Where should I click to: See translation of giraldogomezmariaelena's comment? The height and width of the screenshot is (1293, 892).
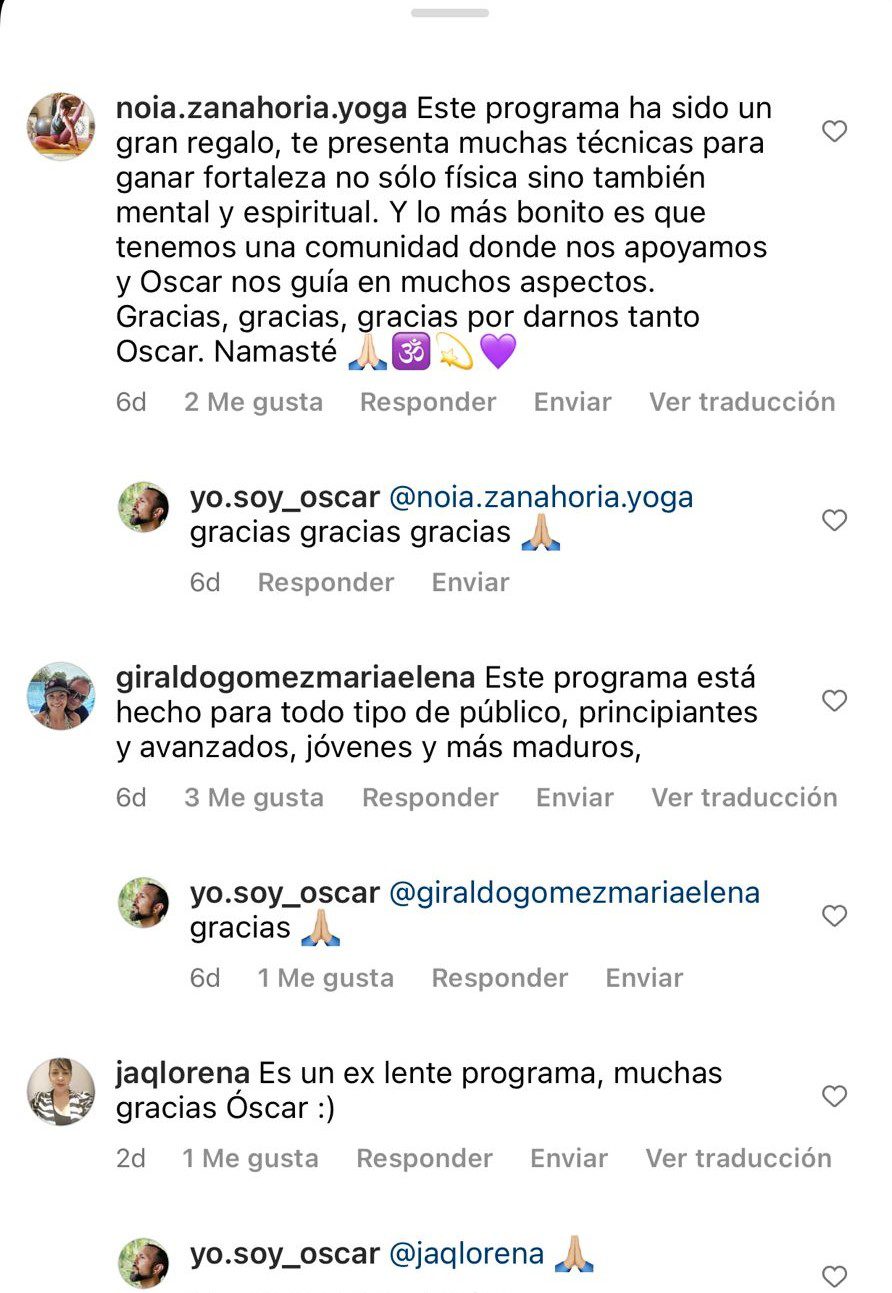[744, 798]
